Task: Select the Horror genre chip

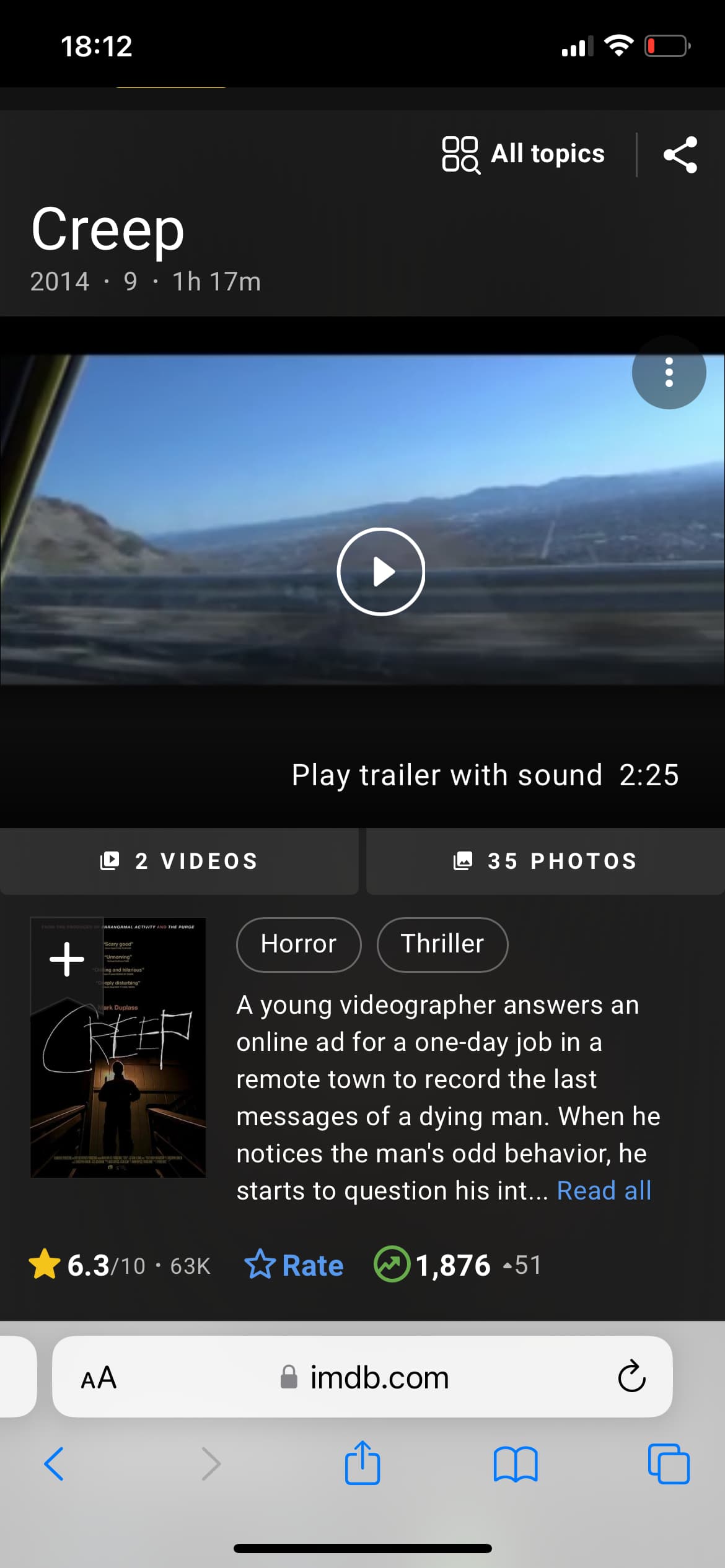Action: tap(299, 944)
